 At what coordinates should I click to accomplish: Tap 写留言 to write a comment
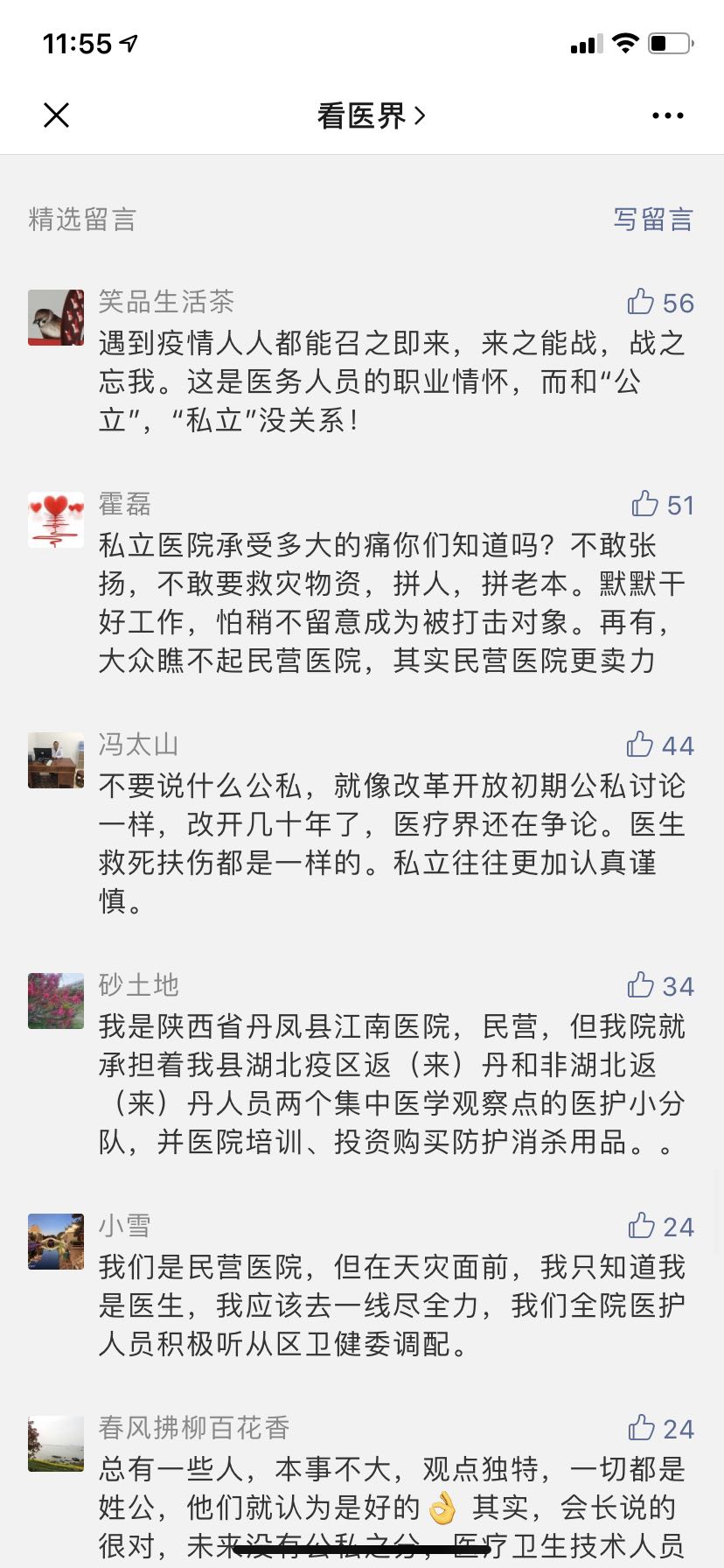pos(652,220)
